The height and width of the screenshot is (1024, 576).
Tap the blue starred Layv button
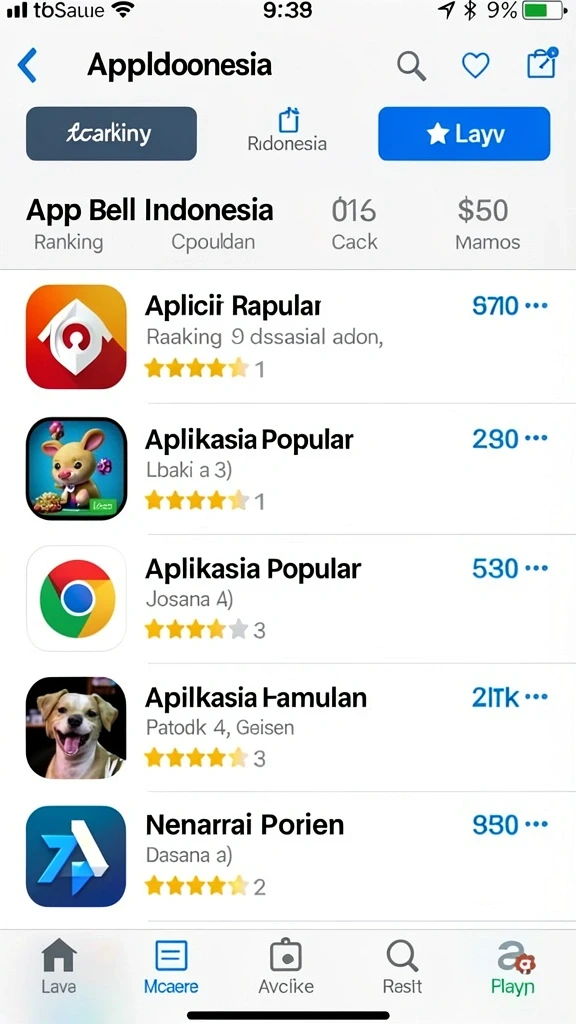click(464, 134)
